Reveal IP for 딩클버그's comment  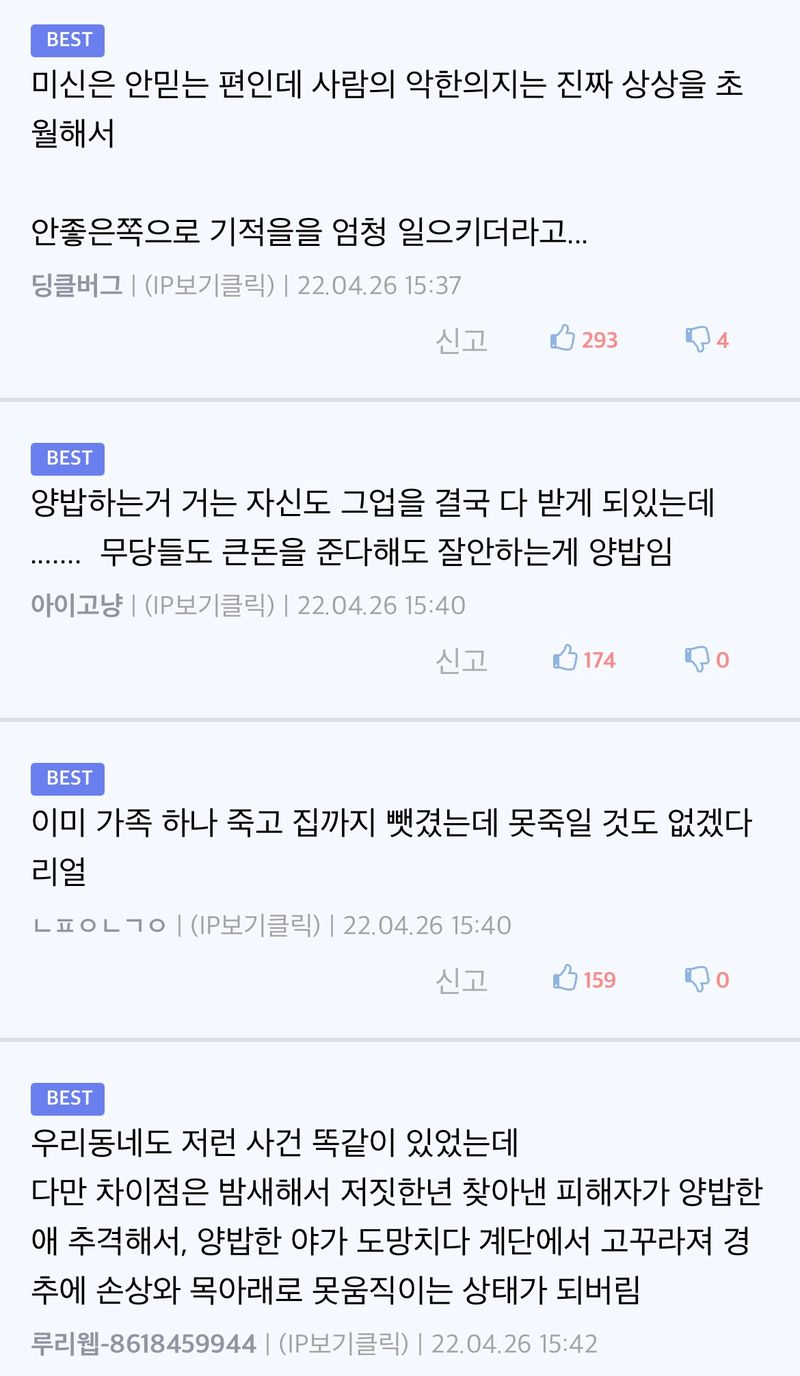[x=209, y=286]
